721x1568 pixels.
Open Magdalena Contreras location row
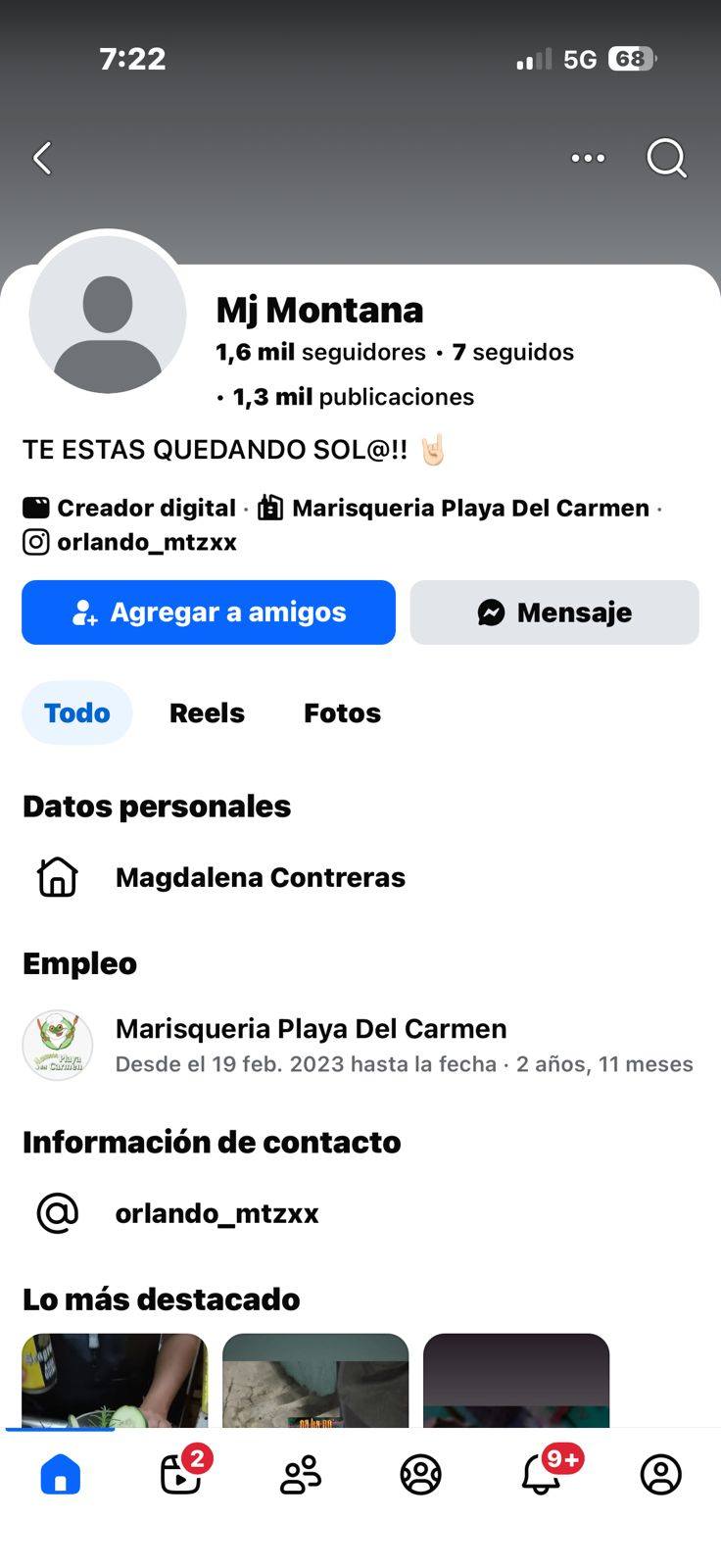(260, 877)
